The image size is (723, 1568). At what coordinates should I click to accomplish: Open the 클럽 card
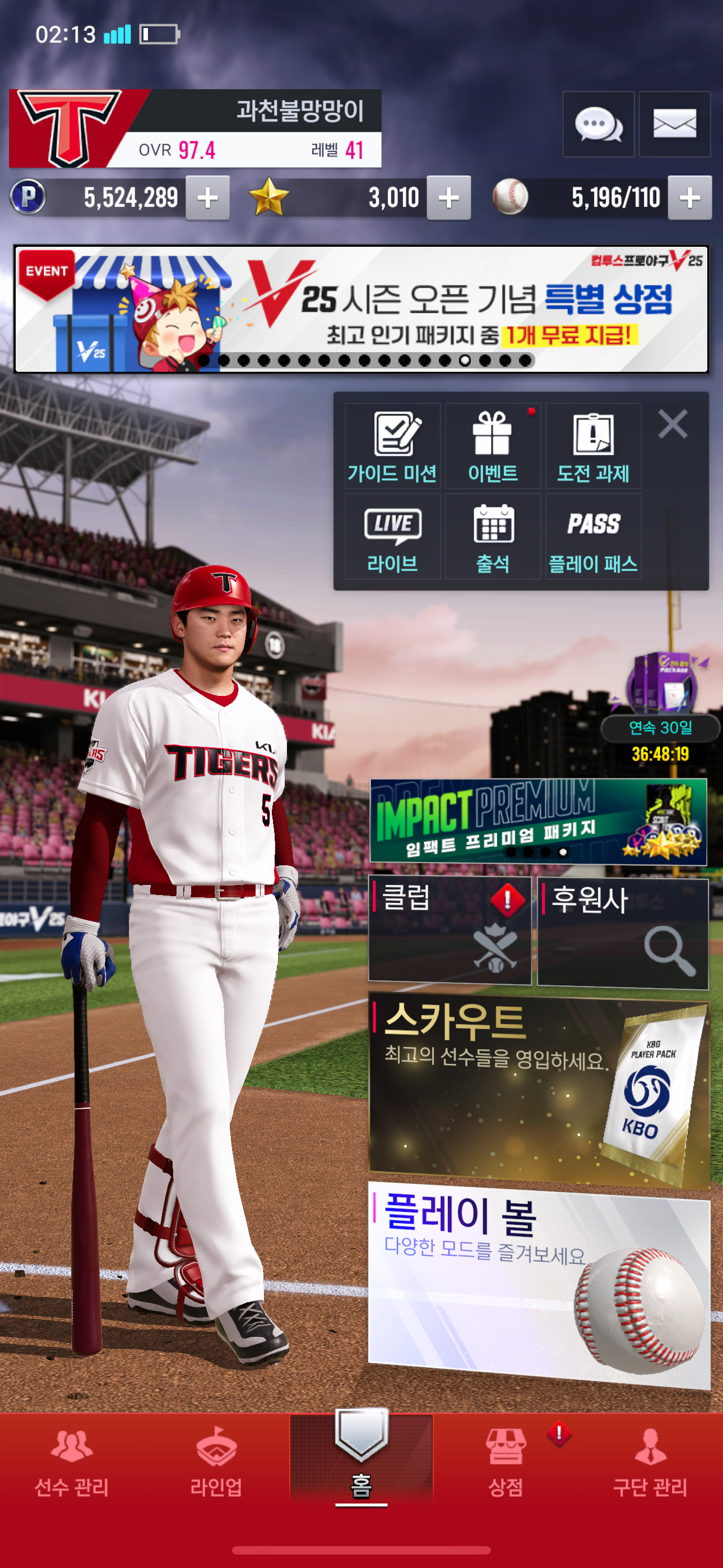449,929
